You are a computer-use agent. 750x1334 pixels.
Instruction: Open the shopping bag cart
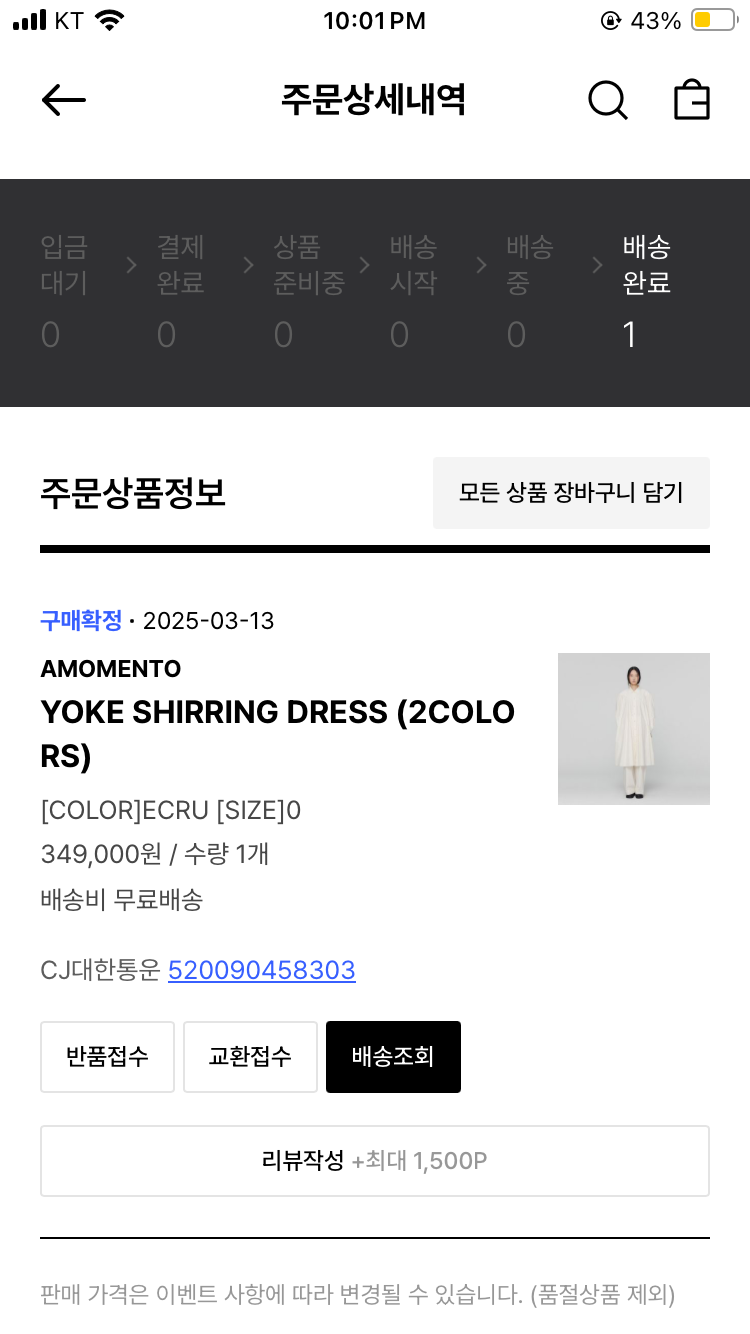(x=692, y=100)
